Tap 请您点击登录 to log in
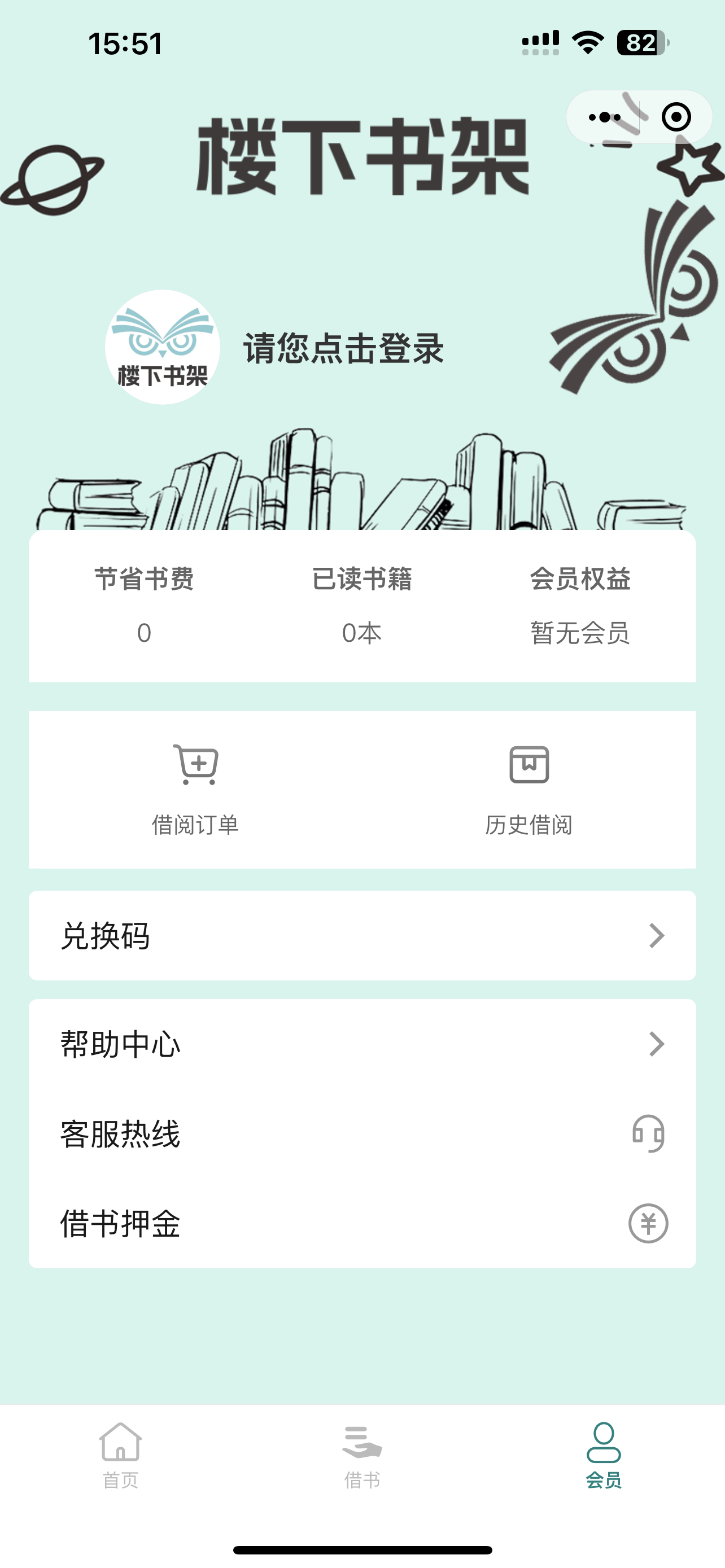The height and width of the screenshot is (1568, 725). 343,349
